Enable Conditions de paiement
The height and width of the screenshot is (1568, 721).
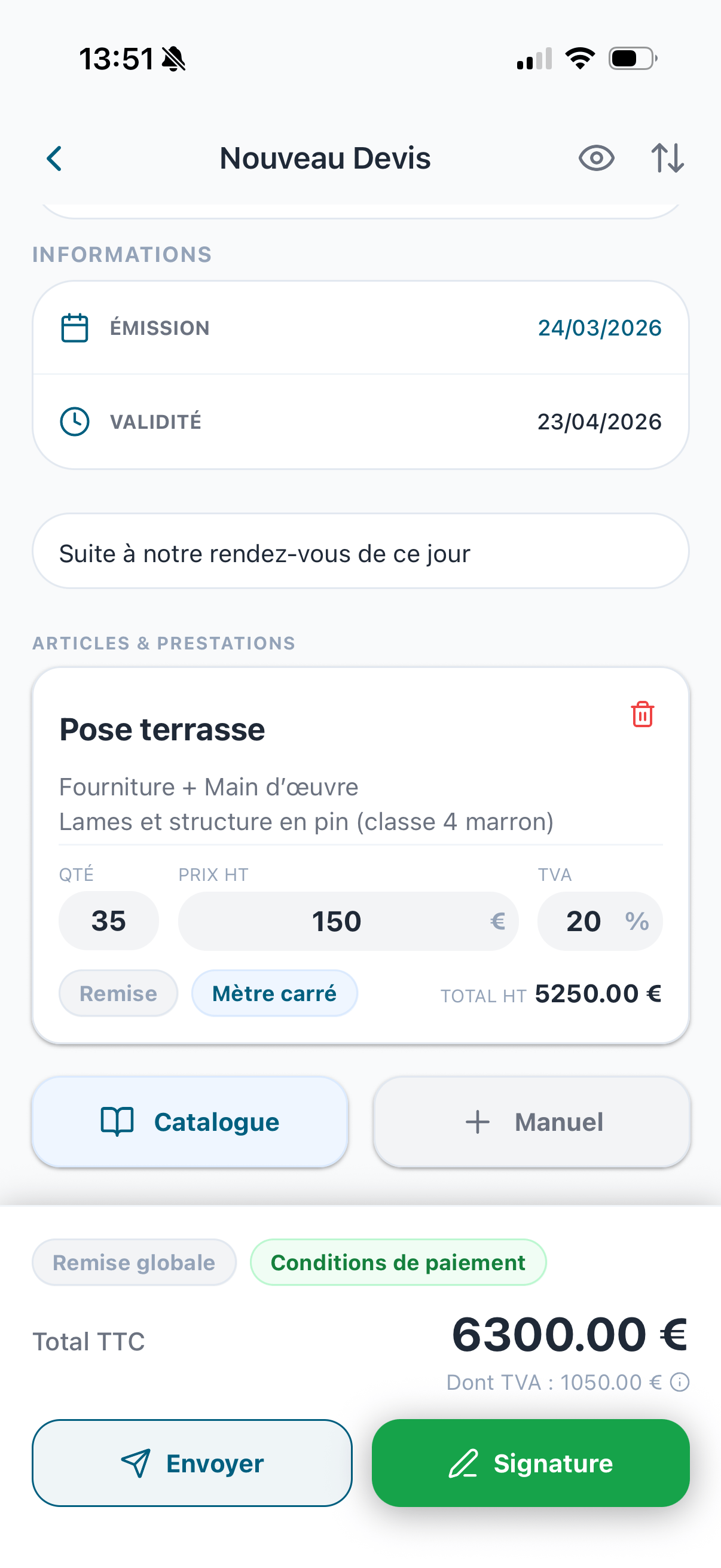tap(398, 1262)
